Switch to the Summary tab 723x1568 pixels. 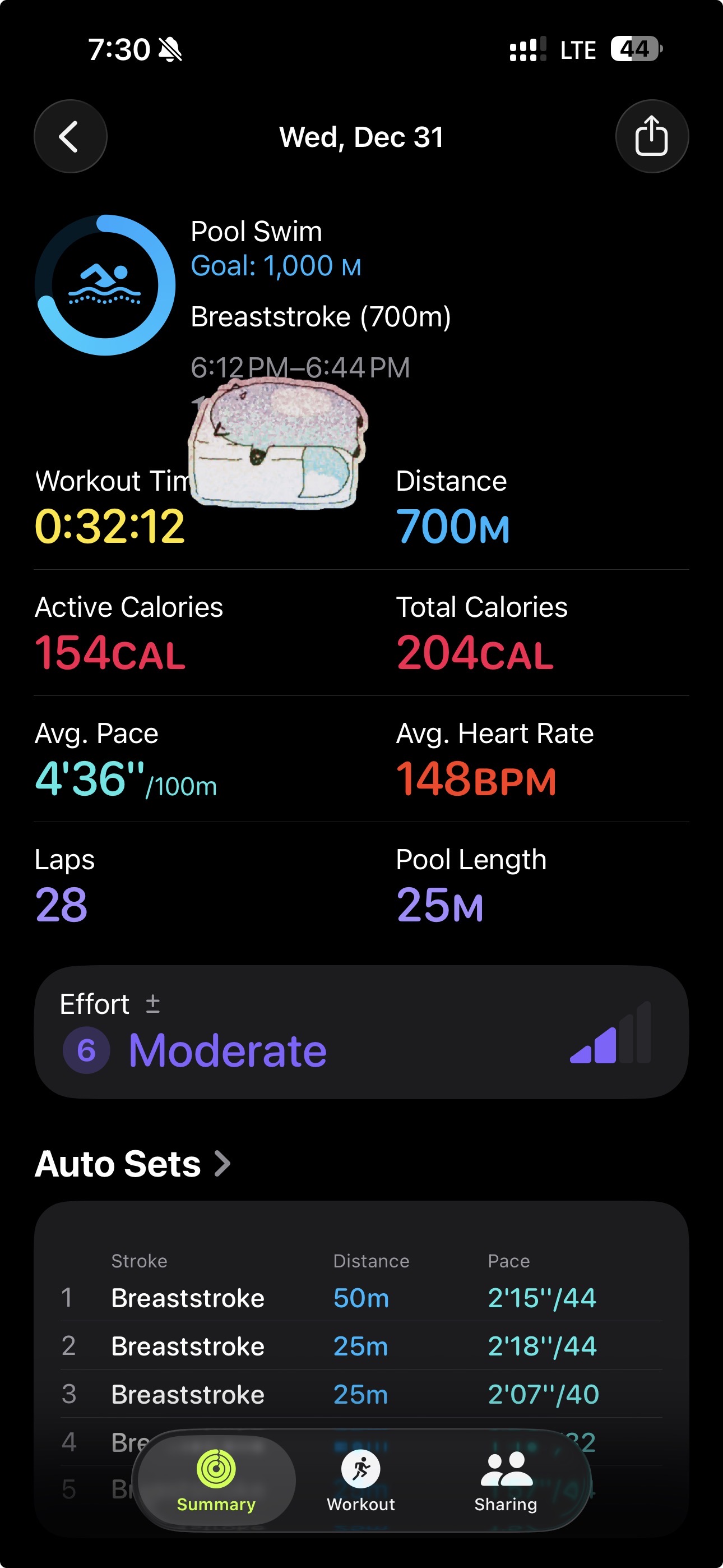(216, 1481)
